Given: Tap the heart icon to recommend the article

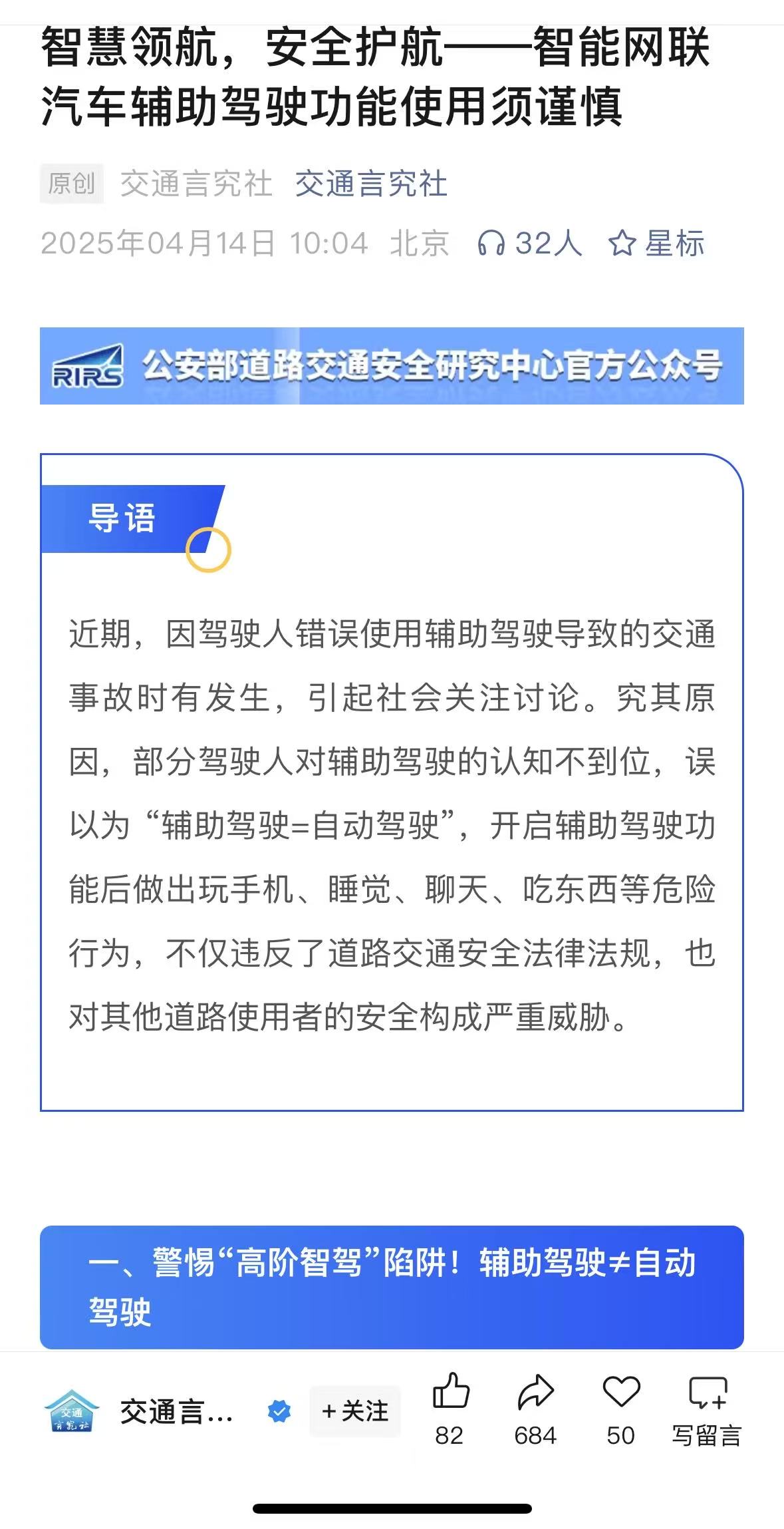Looking at the screenshot, I should 621,1393.
